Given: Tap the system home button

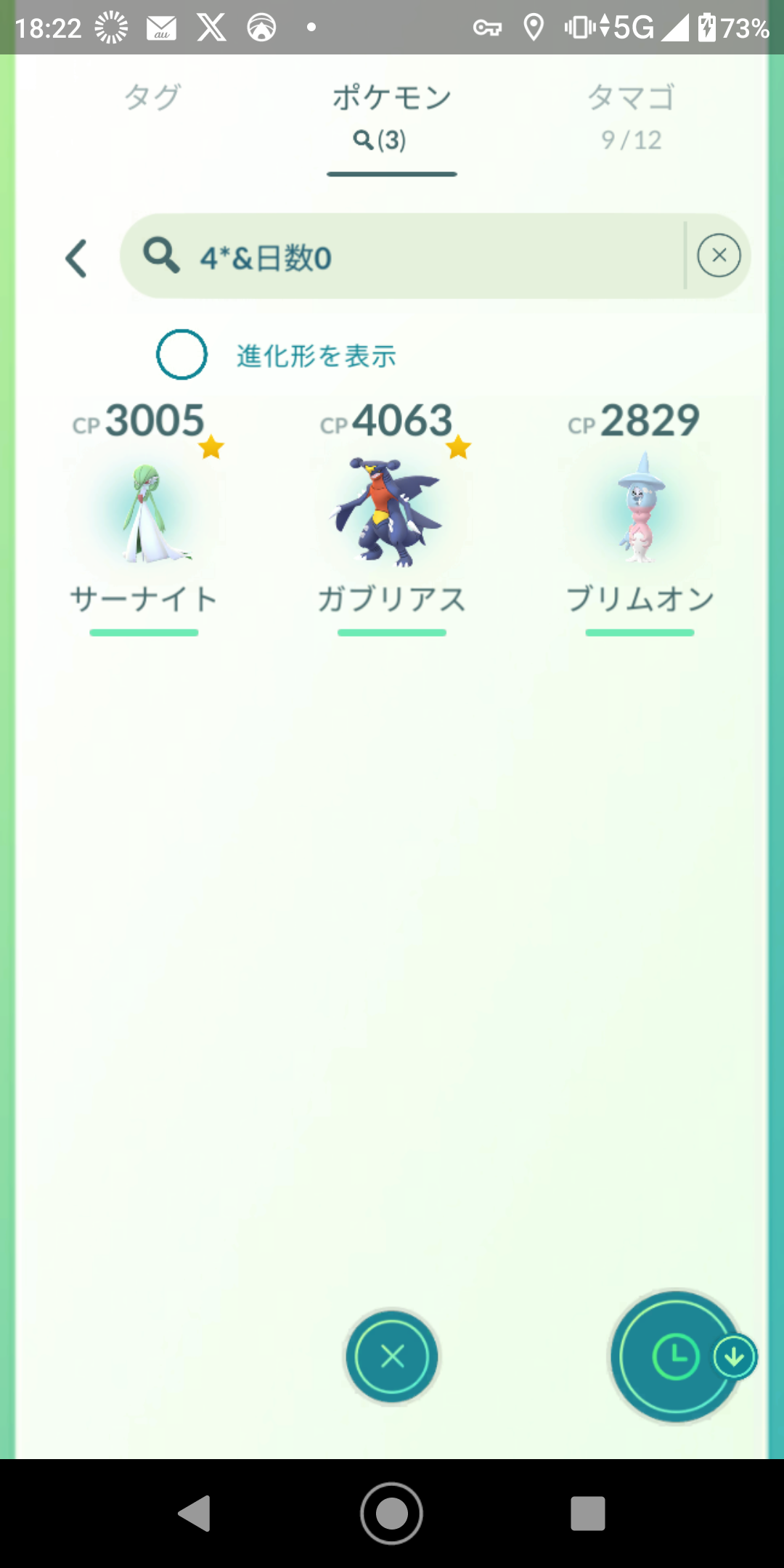Looking at the screenshot, I should pos(392,1514).
